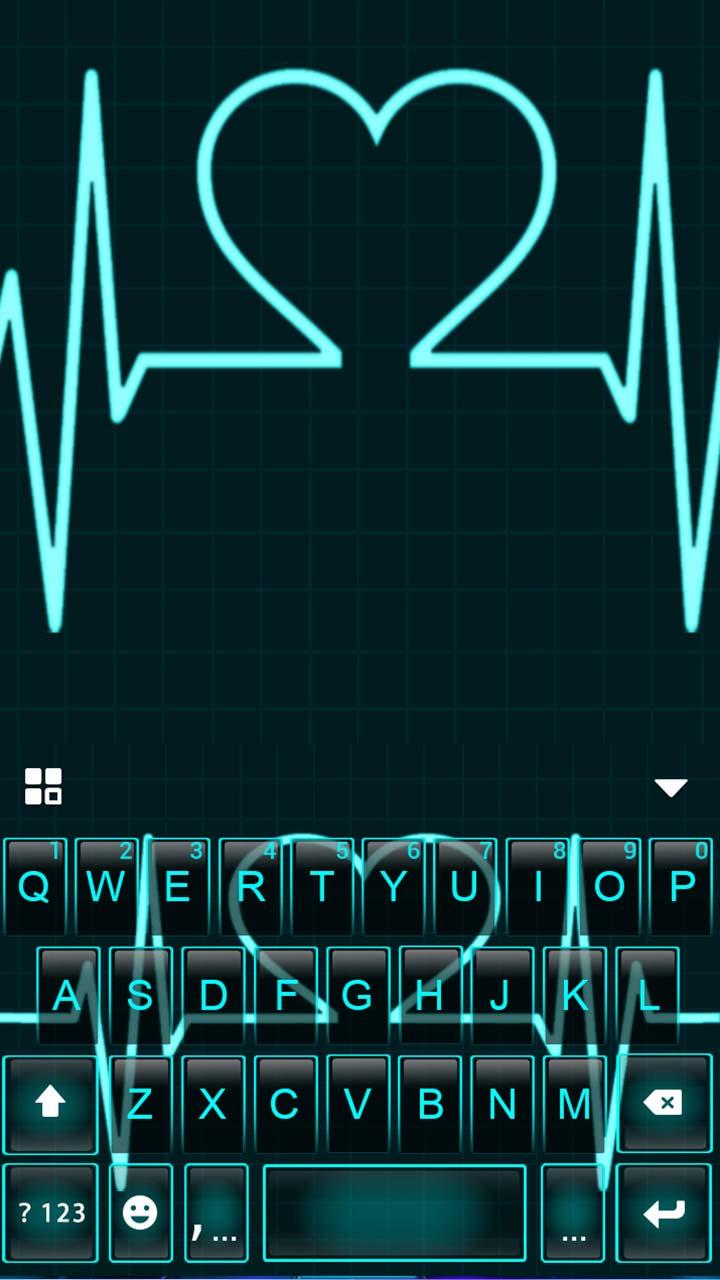Viewport: 720px width, 1280px height.
Task: Type the letter M
Action: tap(574, 1103)
